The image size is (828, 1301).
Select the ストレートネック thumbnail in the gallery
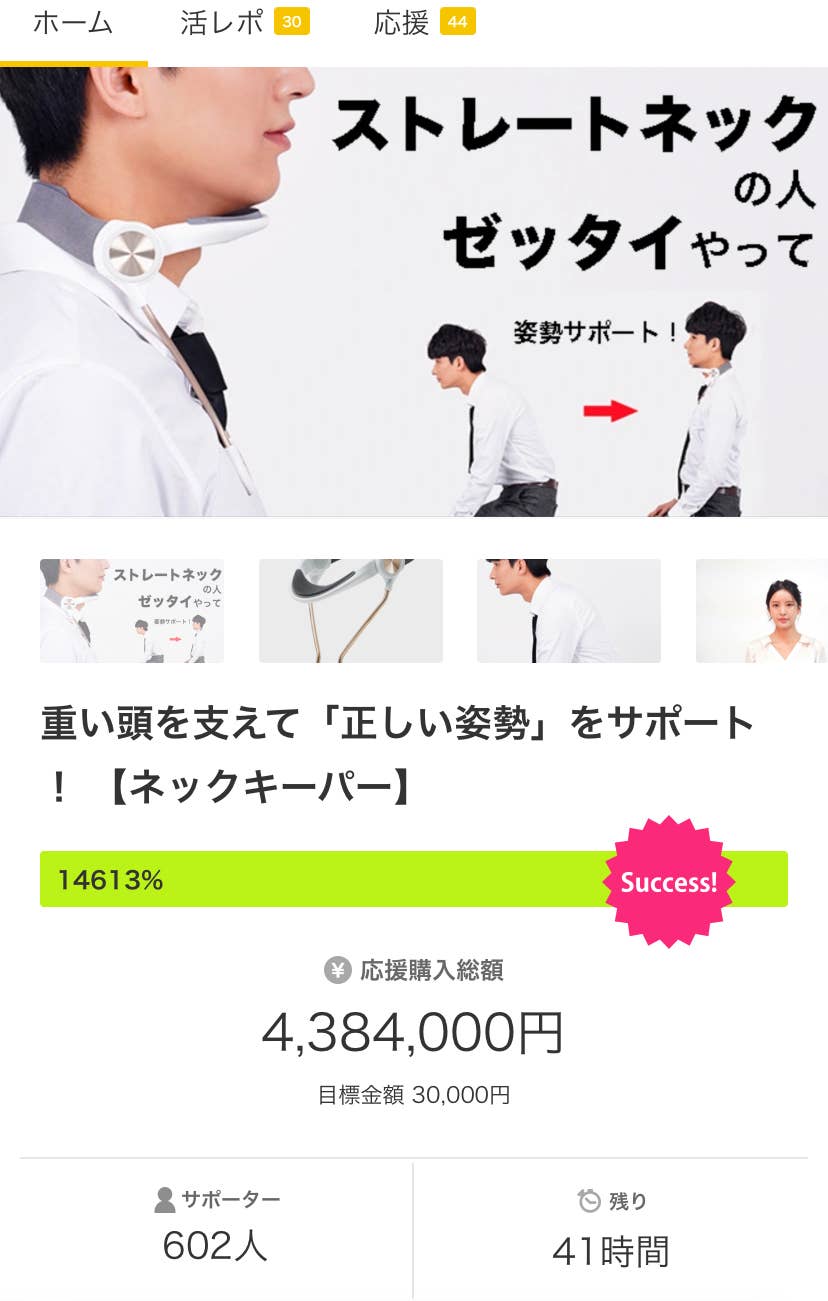click(x=132, y=610)
